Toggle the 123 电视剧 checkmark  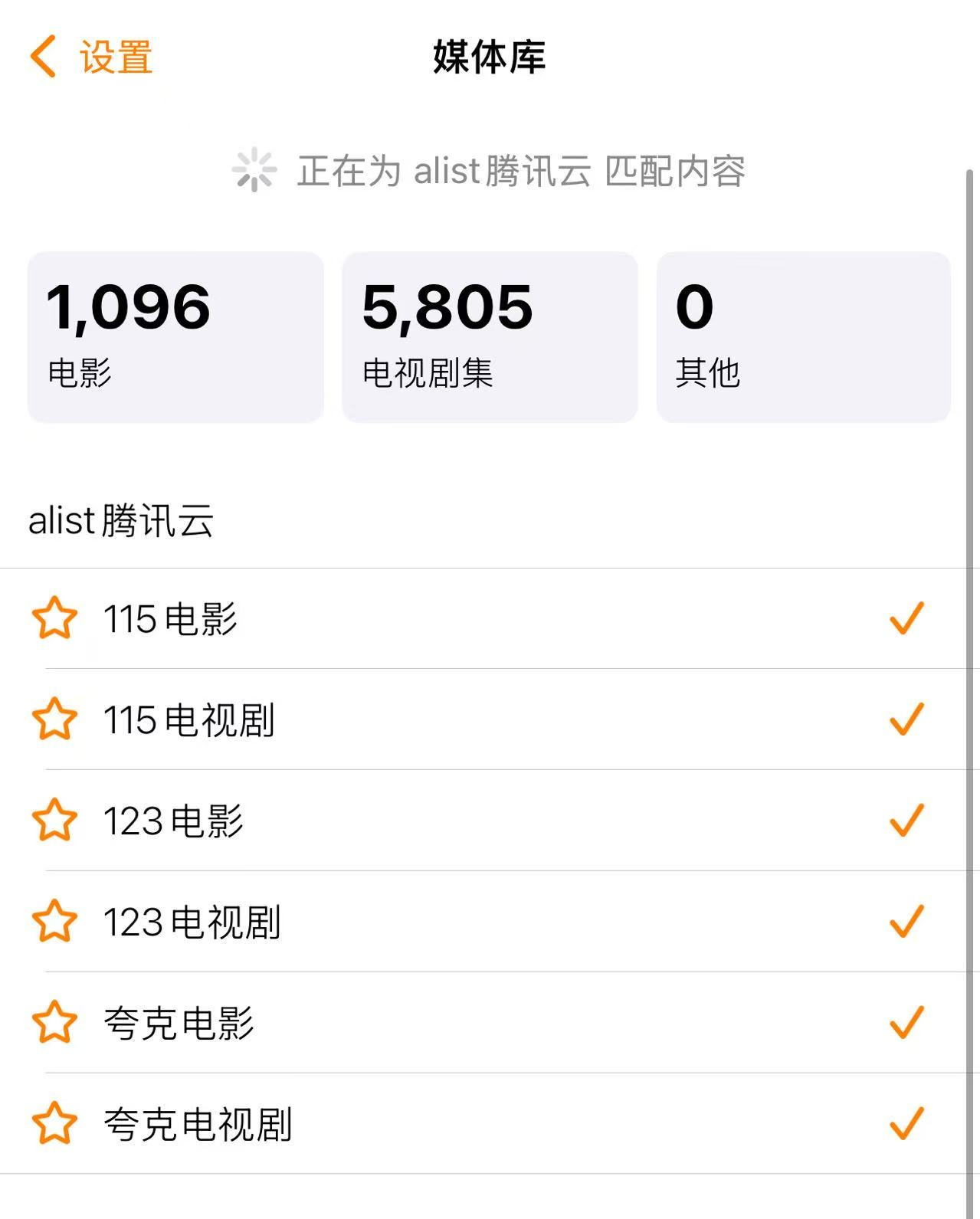tap(906, 922)
